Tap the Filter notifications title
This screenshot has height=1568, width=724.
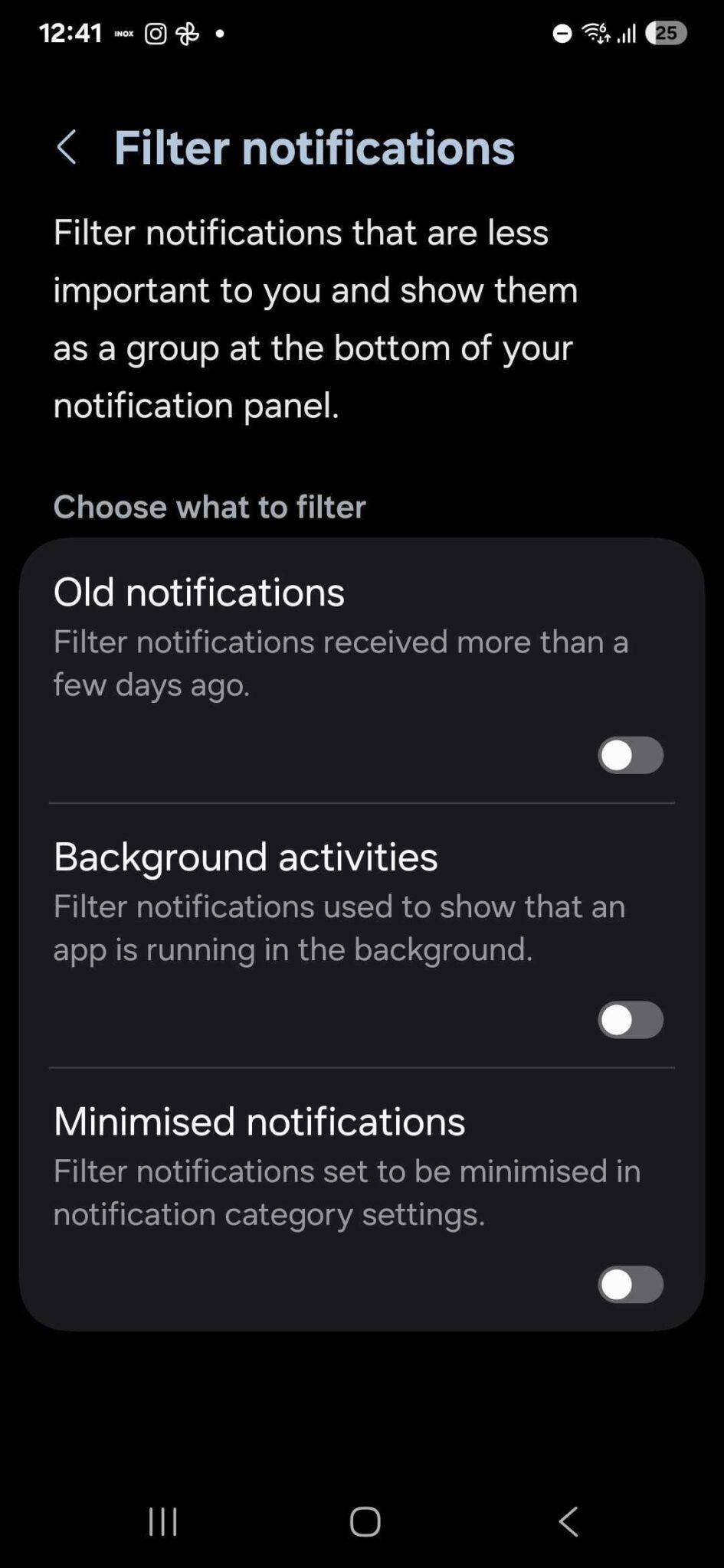tap(315, 147)
